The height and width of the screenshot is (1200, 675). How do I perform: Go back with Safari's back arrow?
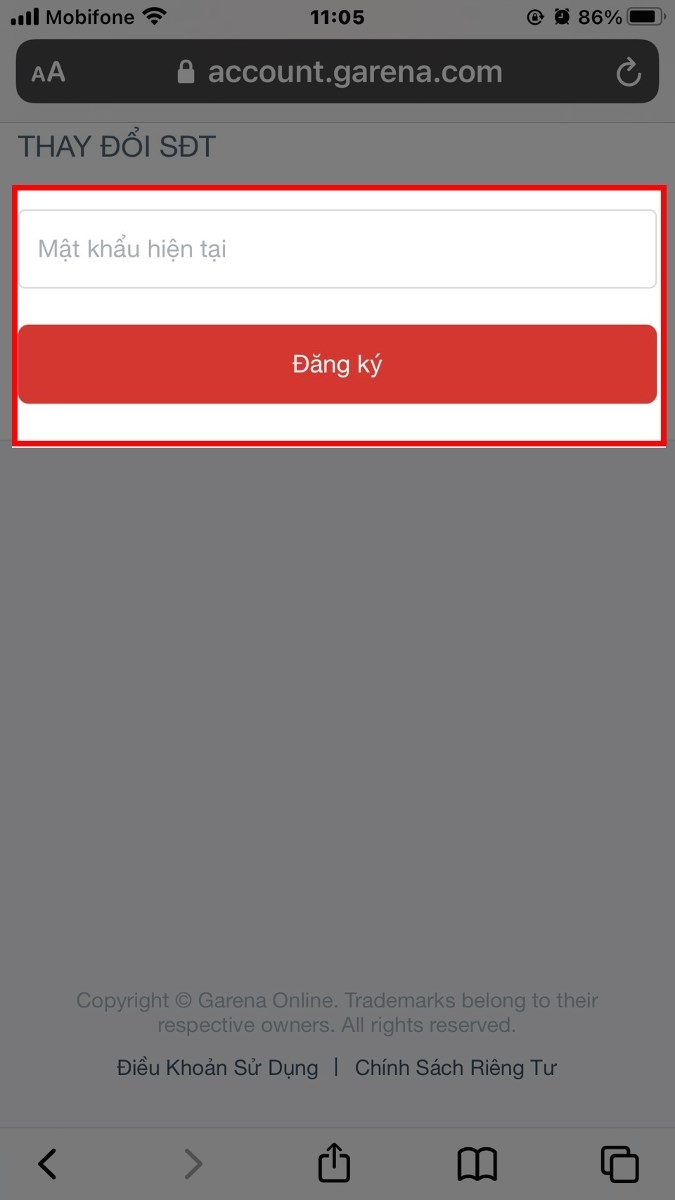[x=47, y=1164]
